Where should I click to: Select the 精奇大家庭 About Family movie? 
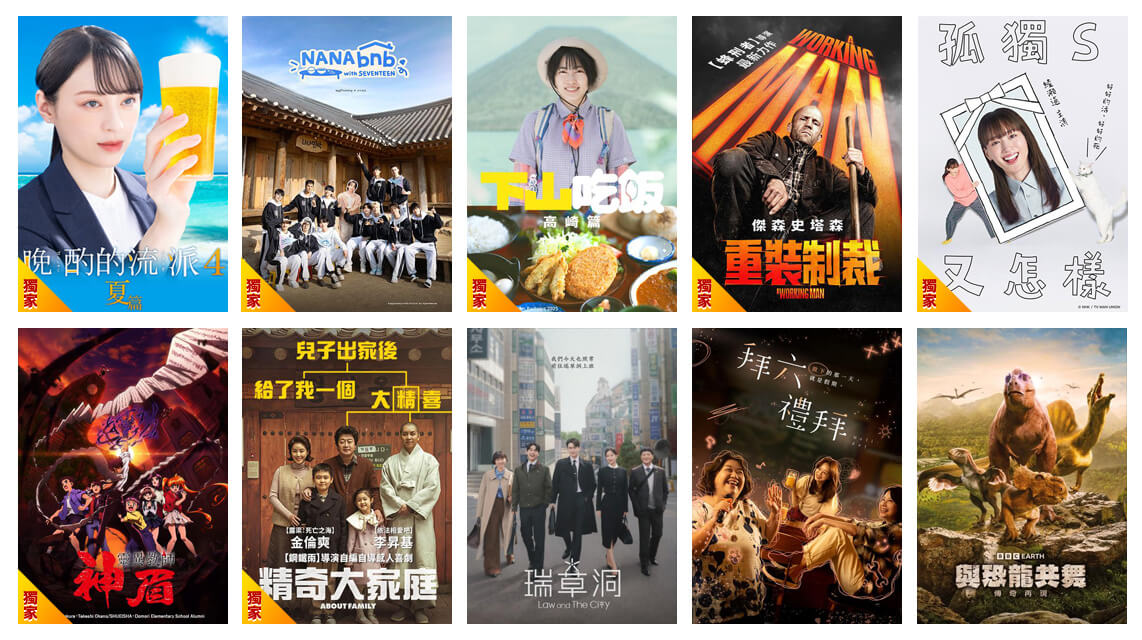(x=347, y=476)
